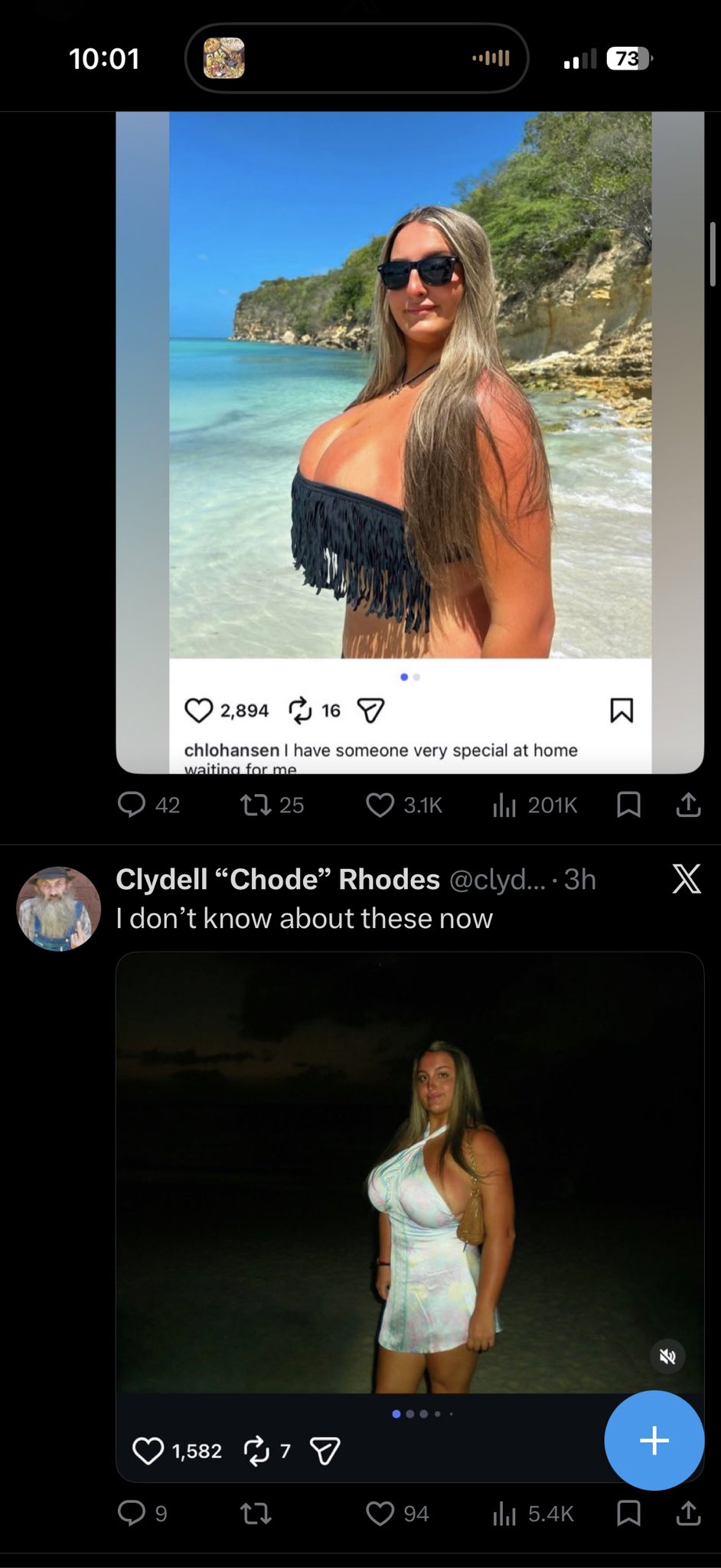Screen dimensions: 721x1568
Task: Compose a new post with the plus button
Action: pos(654,1440)
